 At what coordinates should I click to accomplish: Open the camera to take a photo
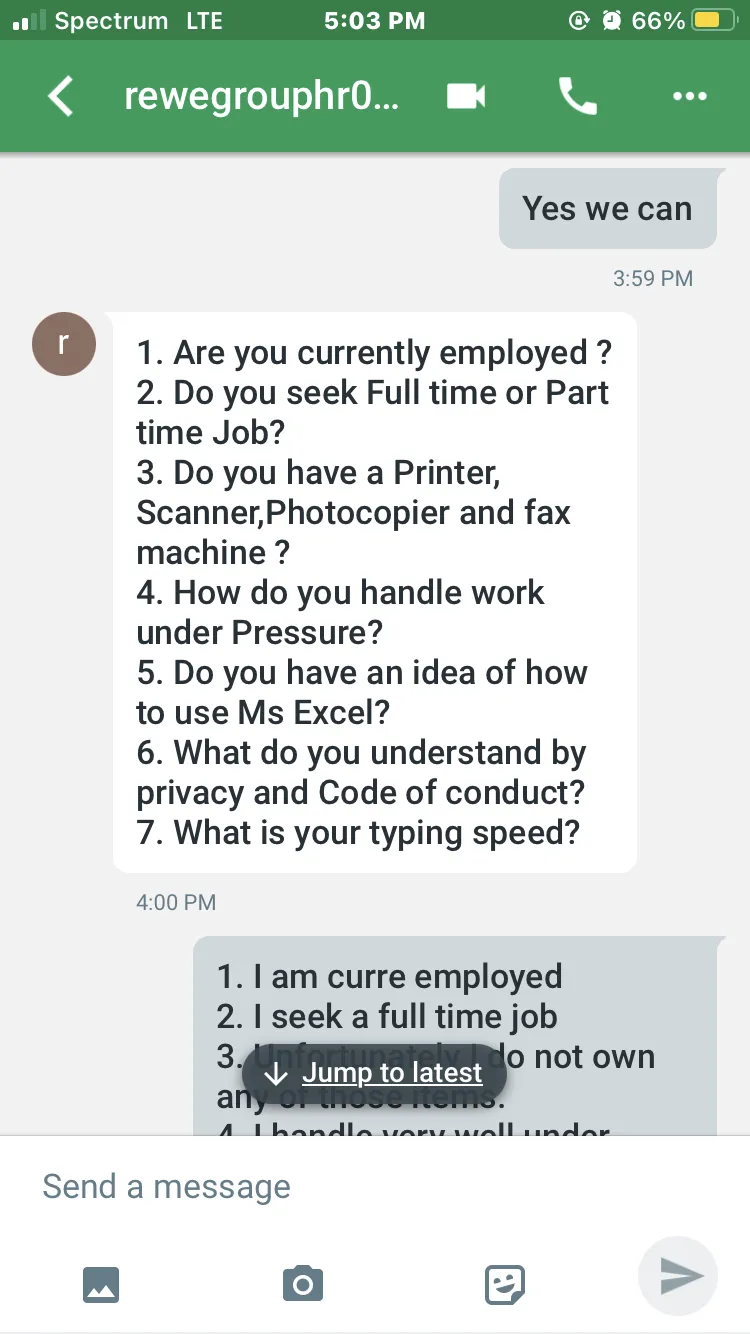click(303, 1284)
